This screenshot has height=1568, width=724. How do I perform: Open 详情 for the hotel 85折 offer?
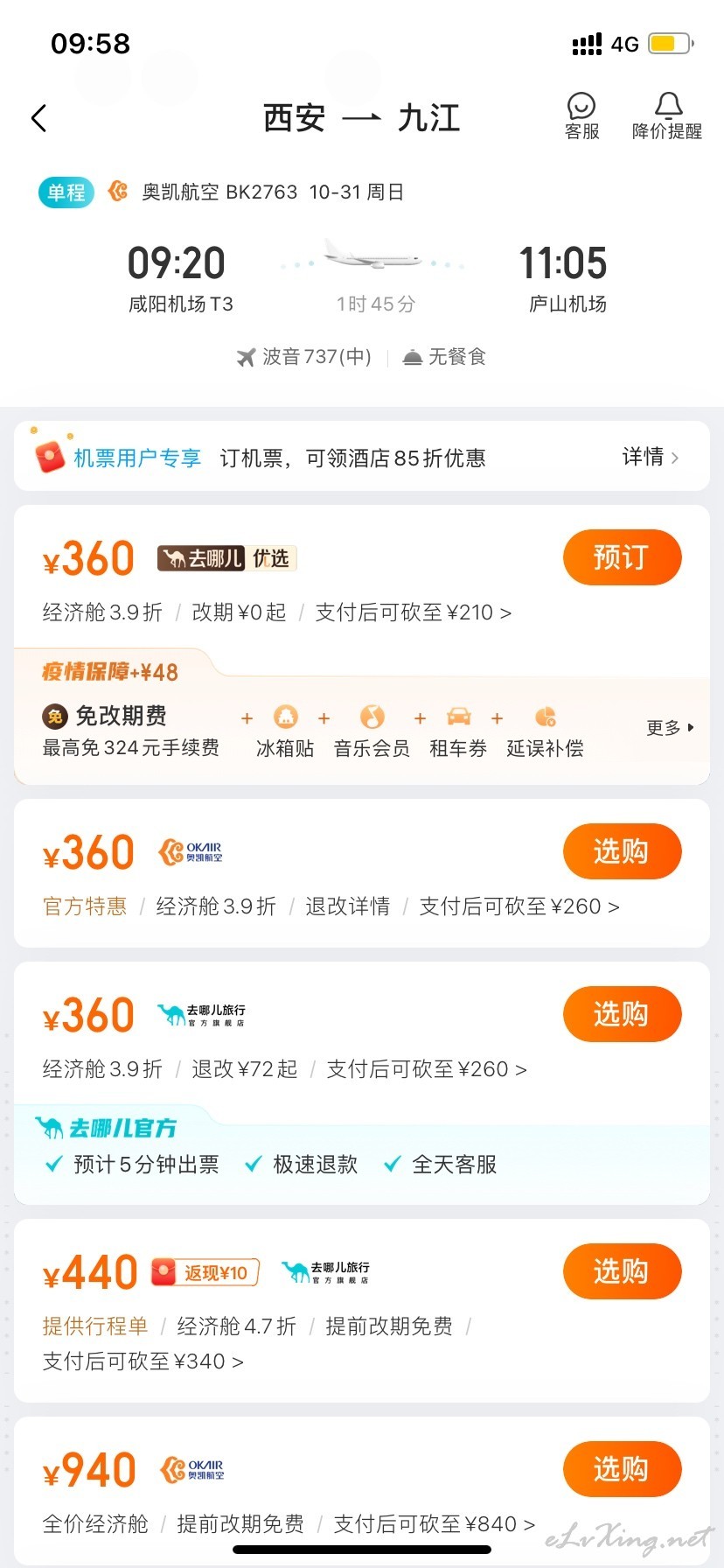[650, 457]
